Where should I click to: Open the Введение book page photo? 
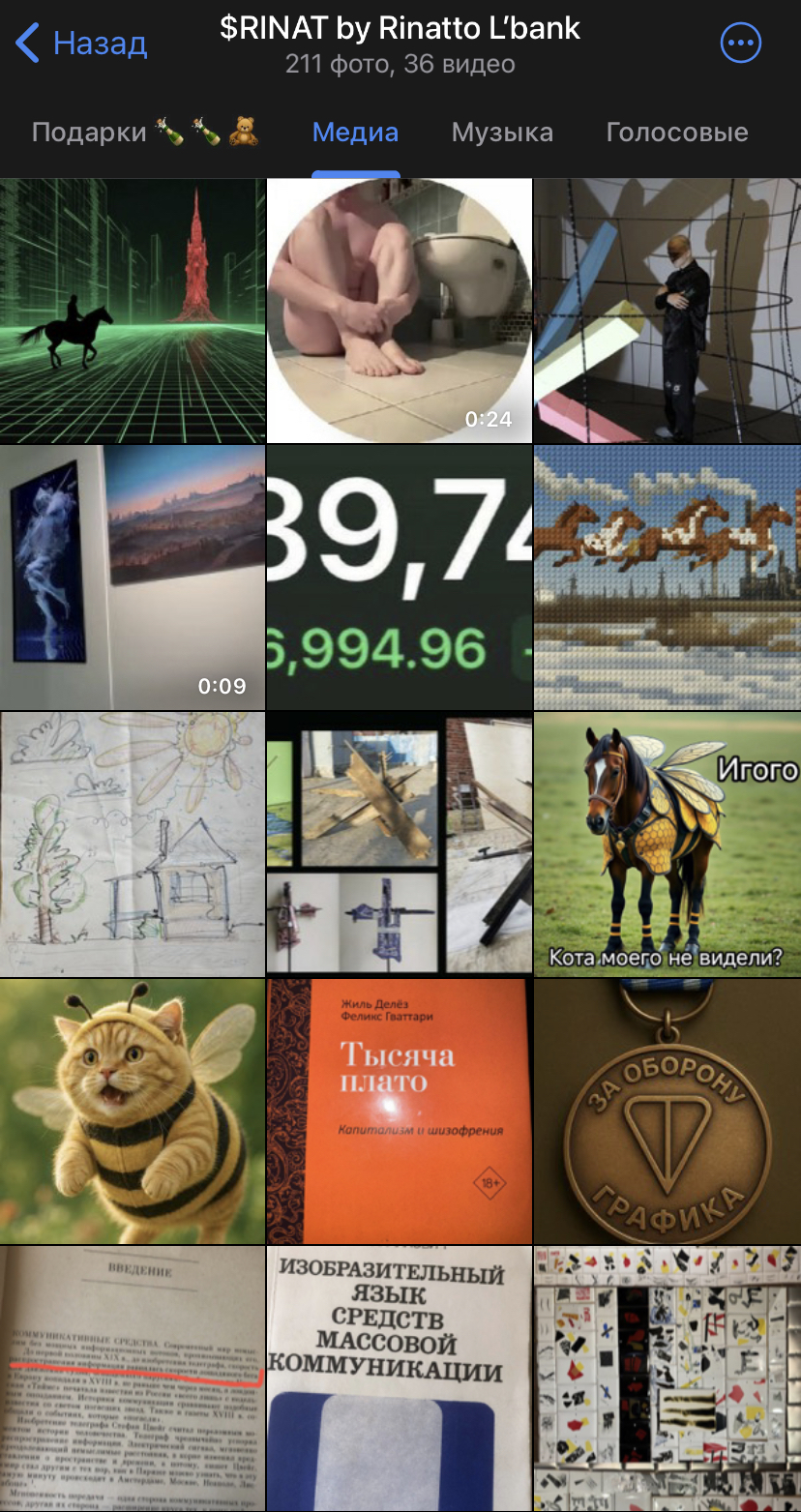pos(133,1379)
